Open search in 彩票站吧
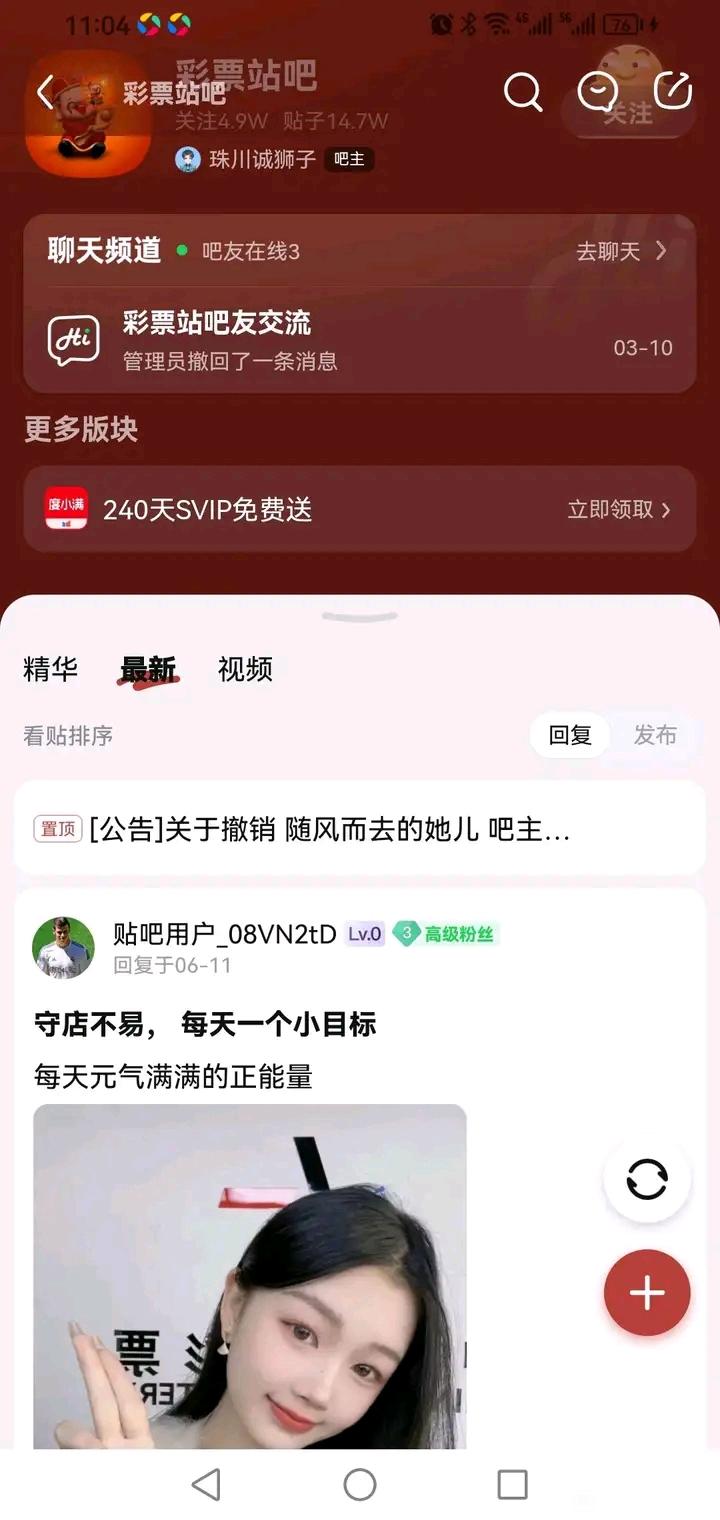The height and width of the screenshot is (1520, 720). [x=522, y=93]
